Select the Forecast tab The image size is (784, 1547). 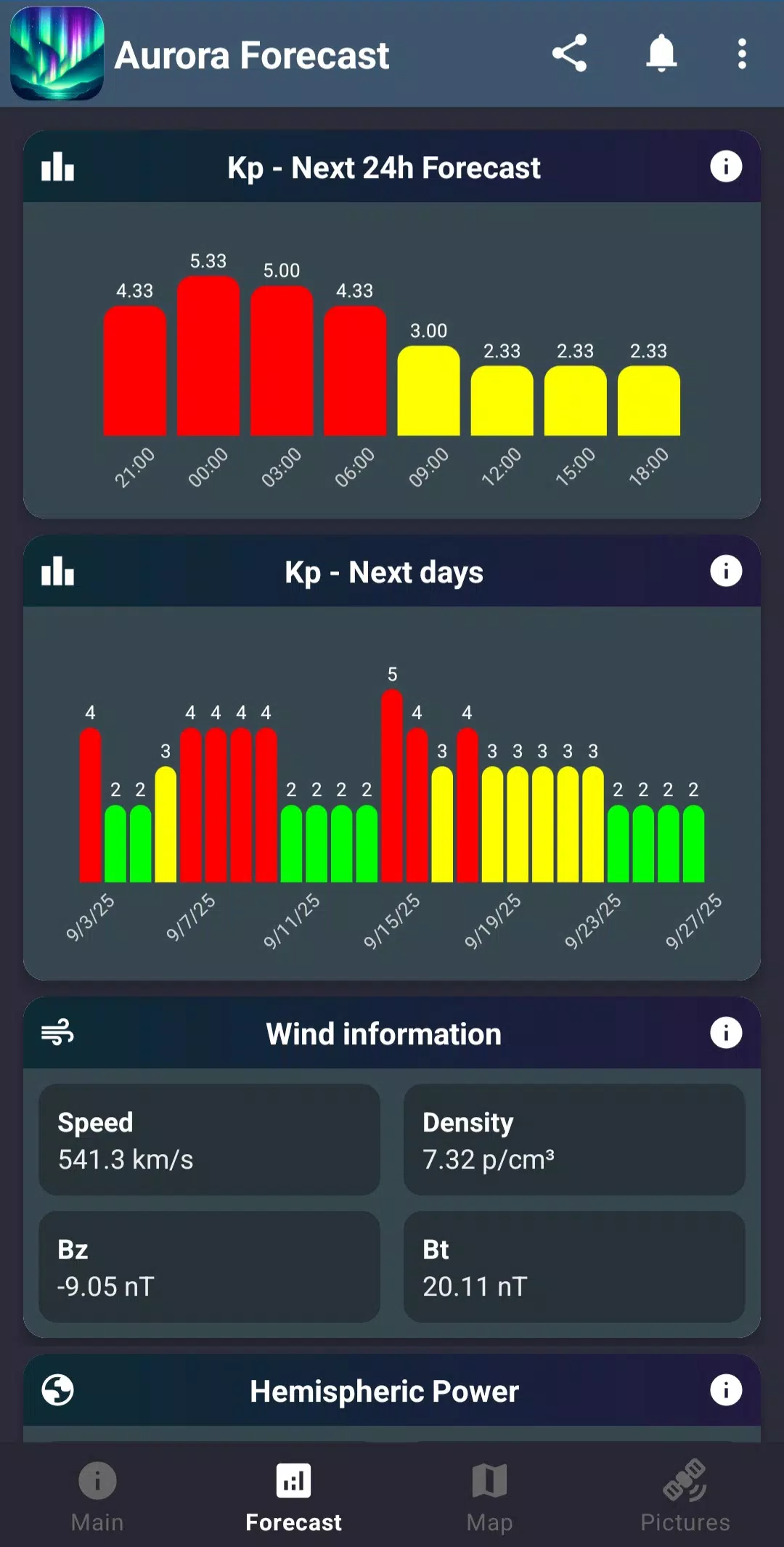click(x=293, y=1496)
